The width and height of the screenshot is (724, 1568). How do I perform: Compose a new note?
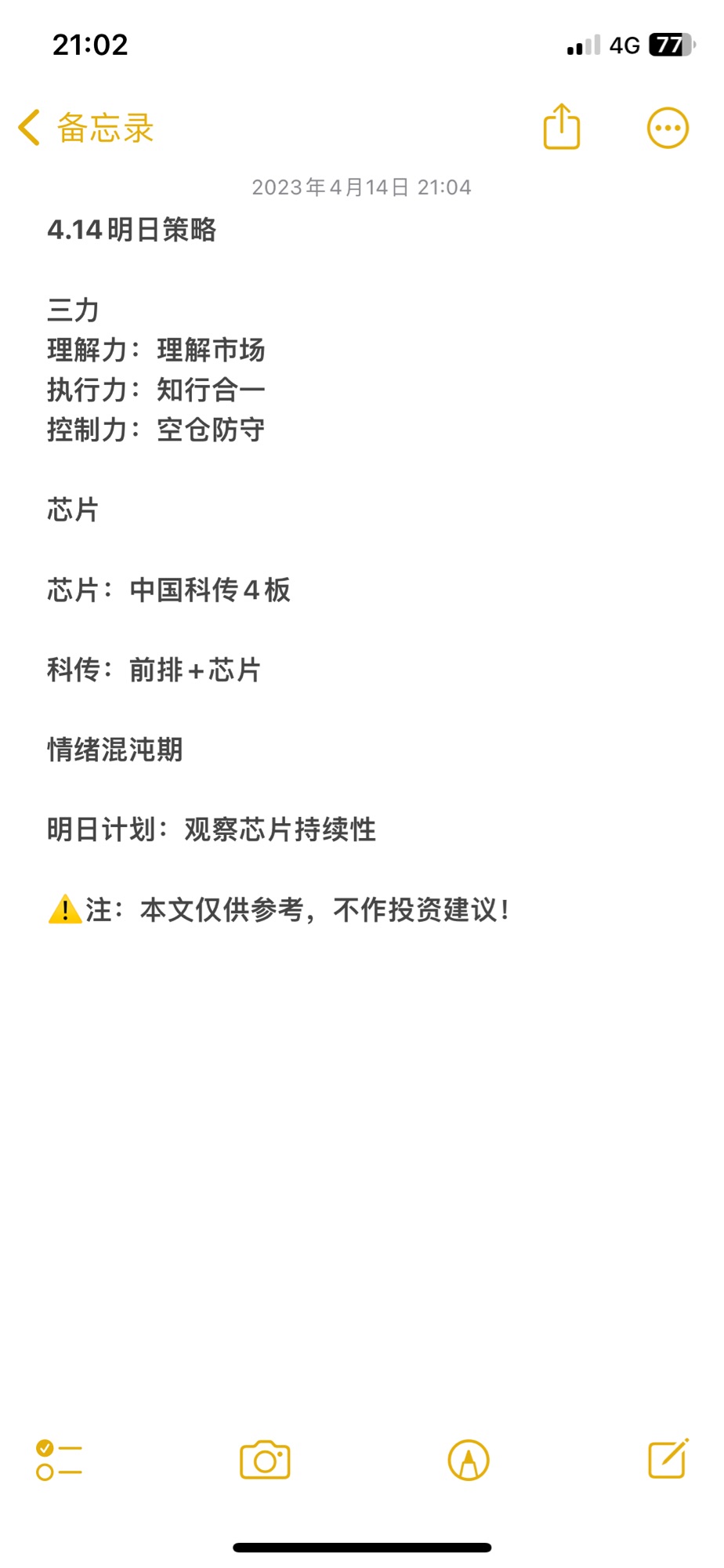click(x=668, y=1458)
